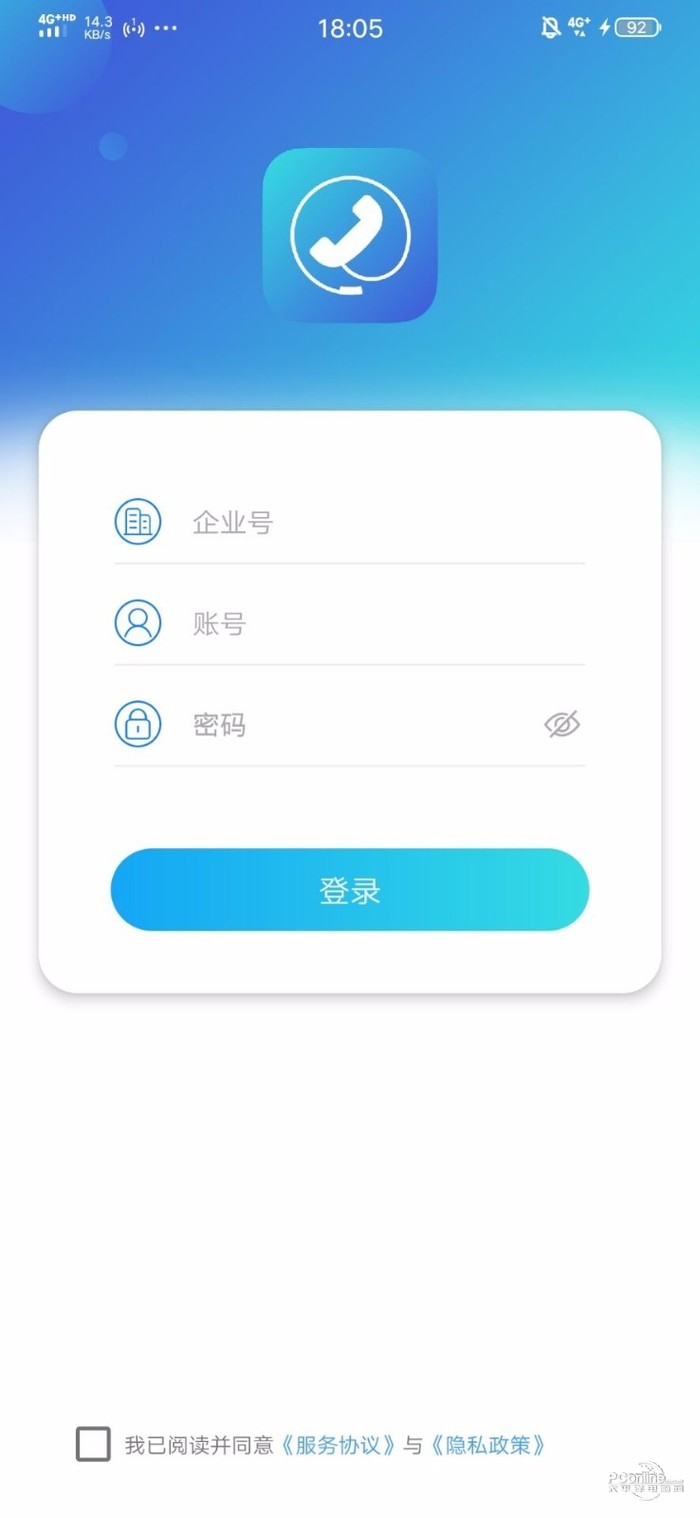Tap the 企业号 enterprise number field
700x1518 pixels.
[380, 522]
